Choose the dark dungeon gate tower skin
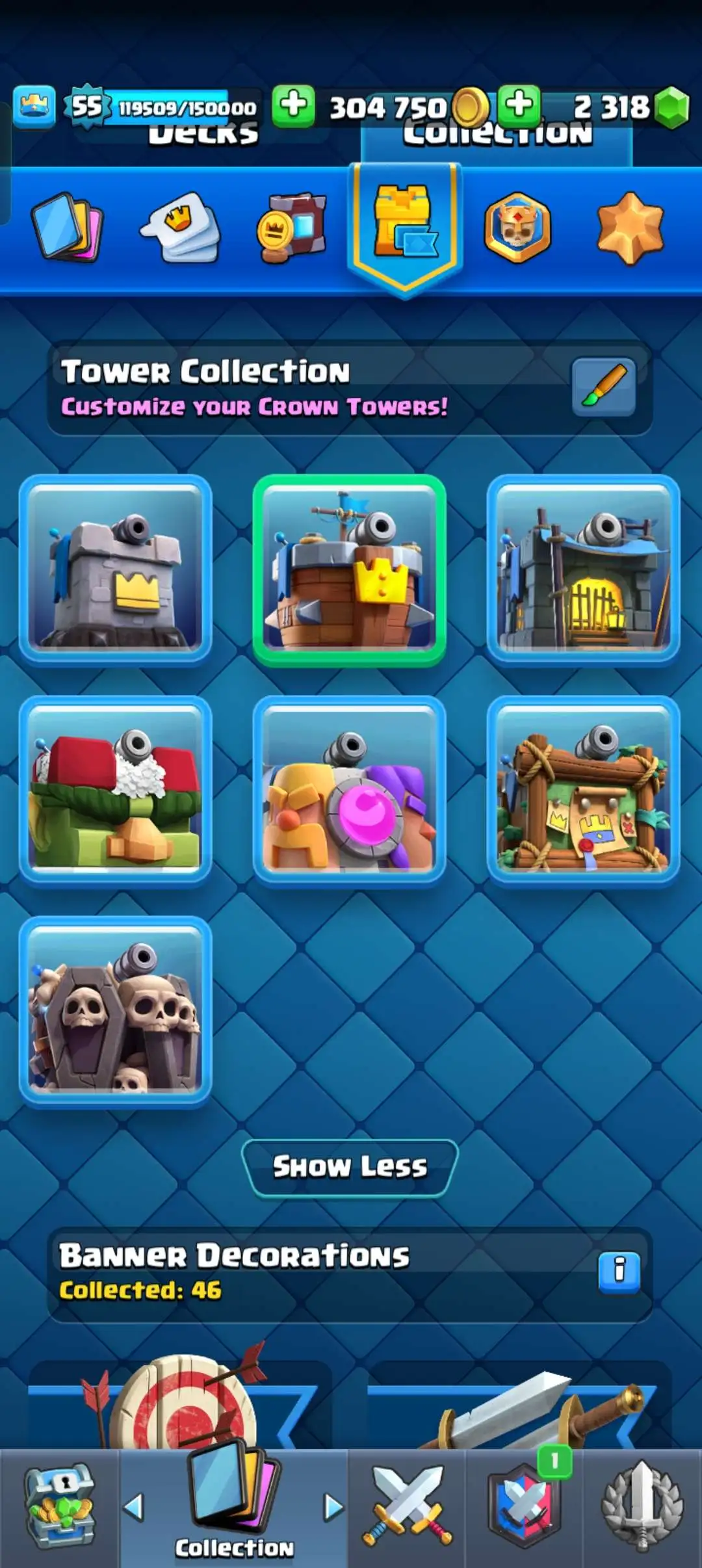This screenshot has width=702, height=1568. point(583,569)
